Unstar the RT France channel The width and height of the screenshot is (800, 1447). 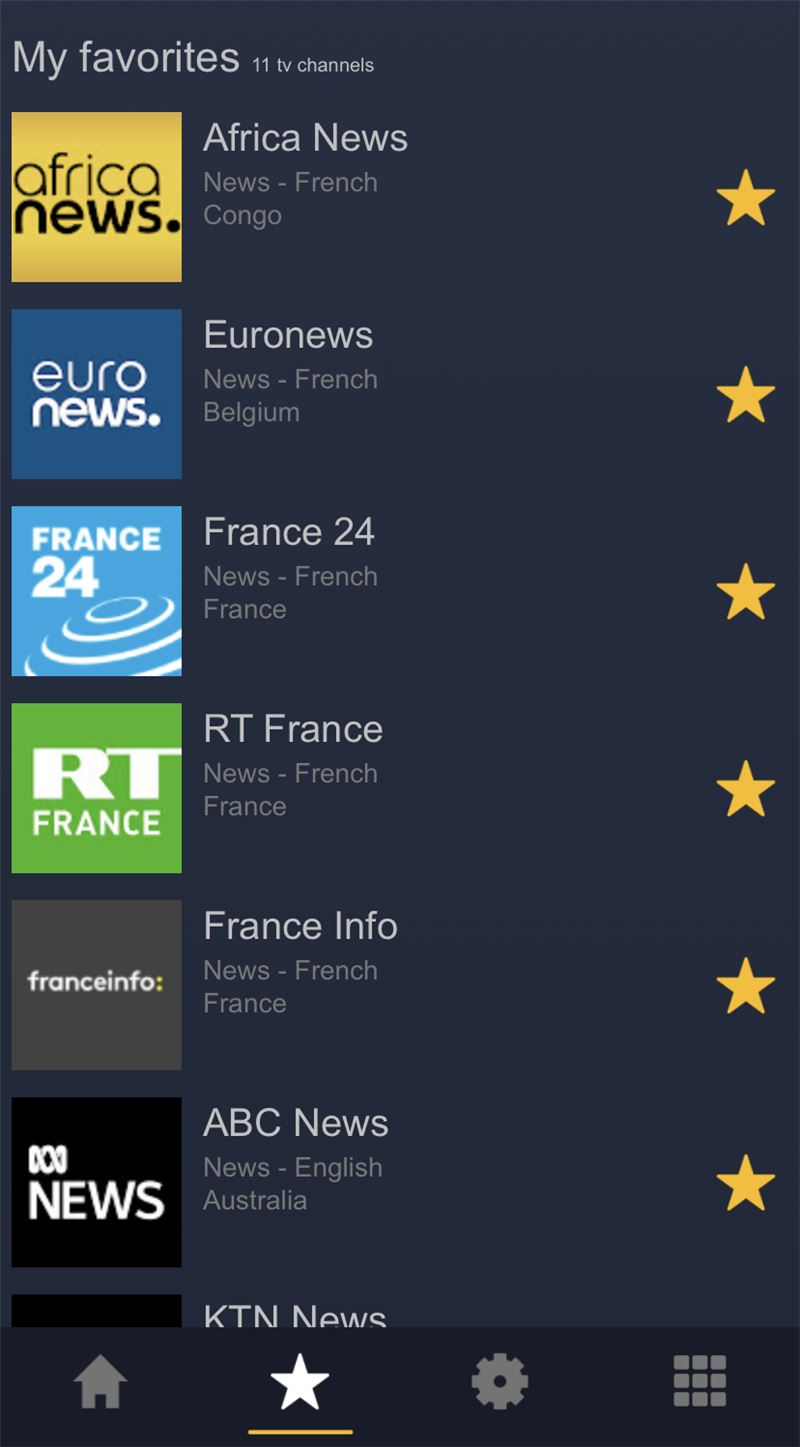pyautogui.click(x=746, y=788)
